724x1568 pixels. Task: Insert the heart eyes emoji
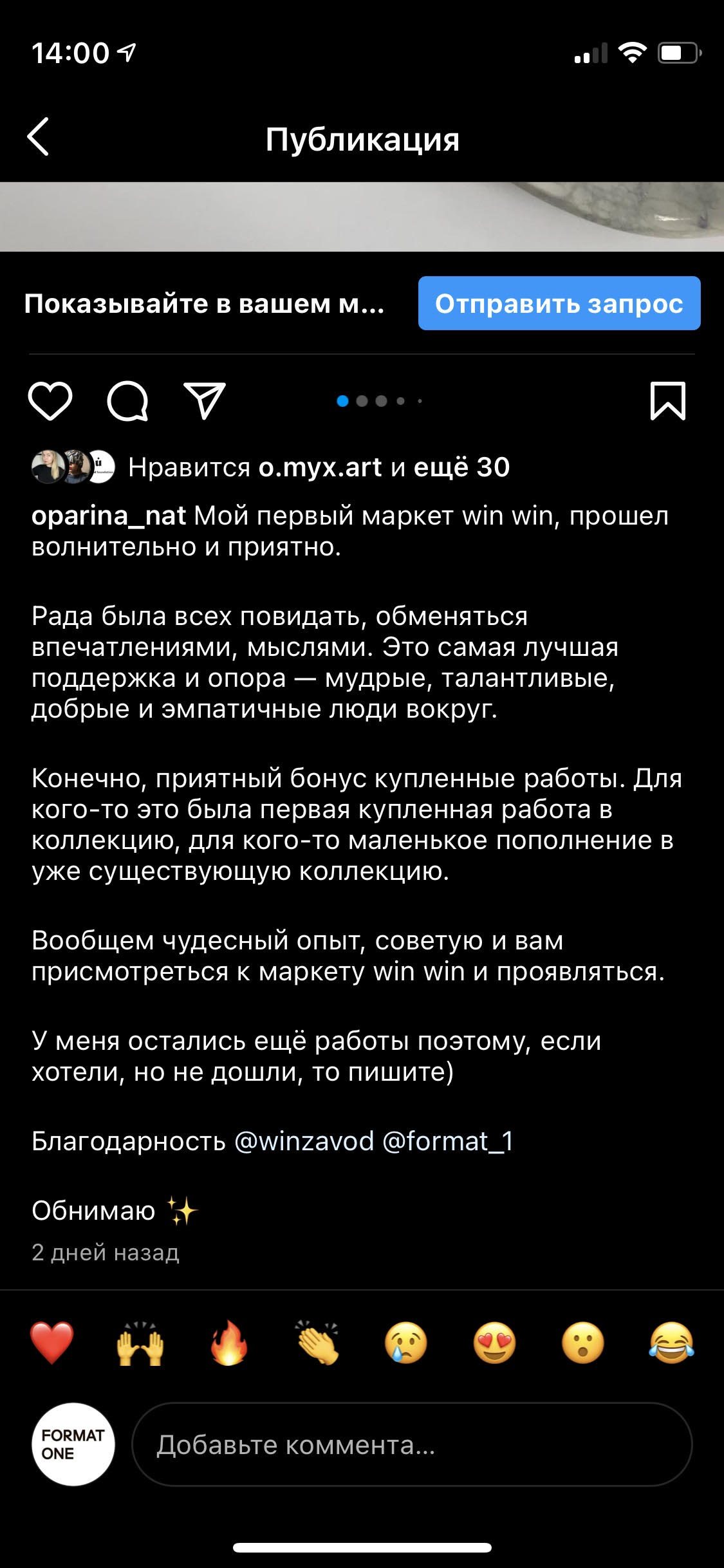494,1343
